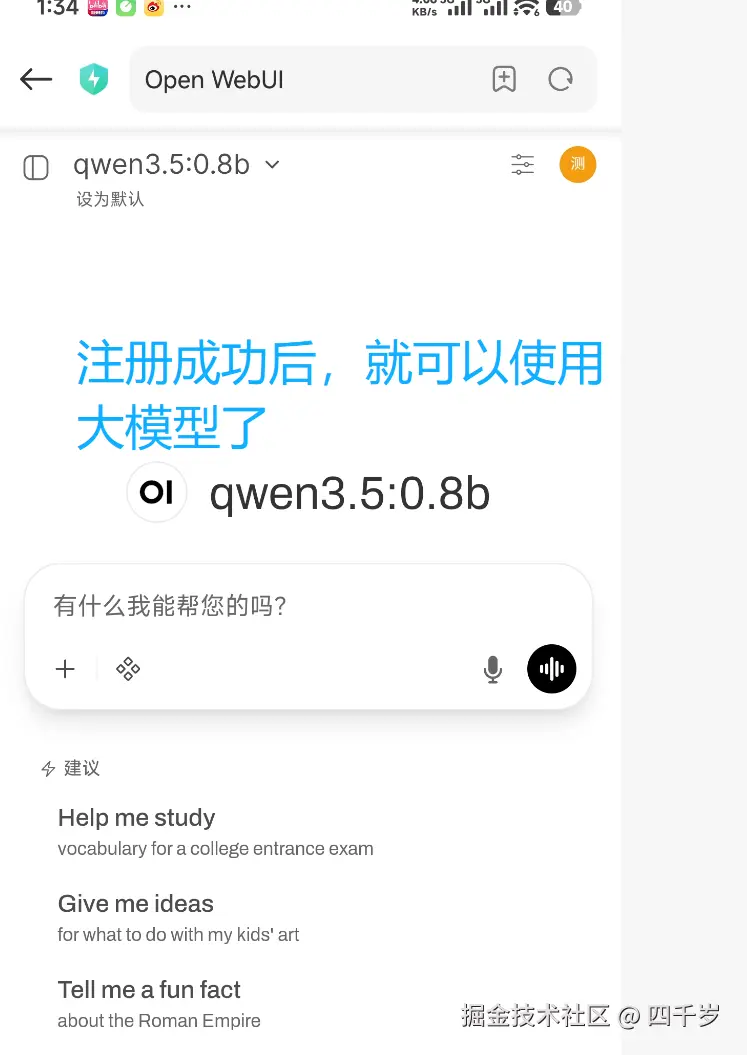Tap the shield icon in the address bar
The width and height of the screenshot is (747, 1055).
pyautogui.click(x=93, y=78)
